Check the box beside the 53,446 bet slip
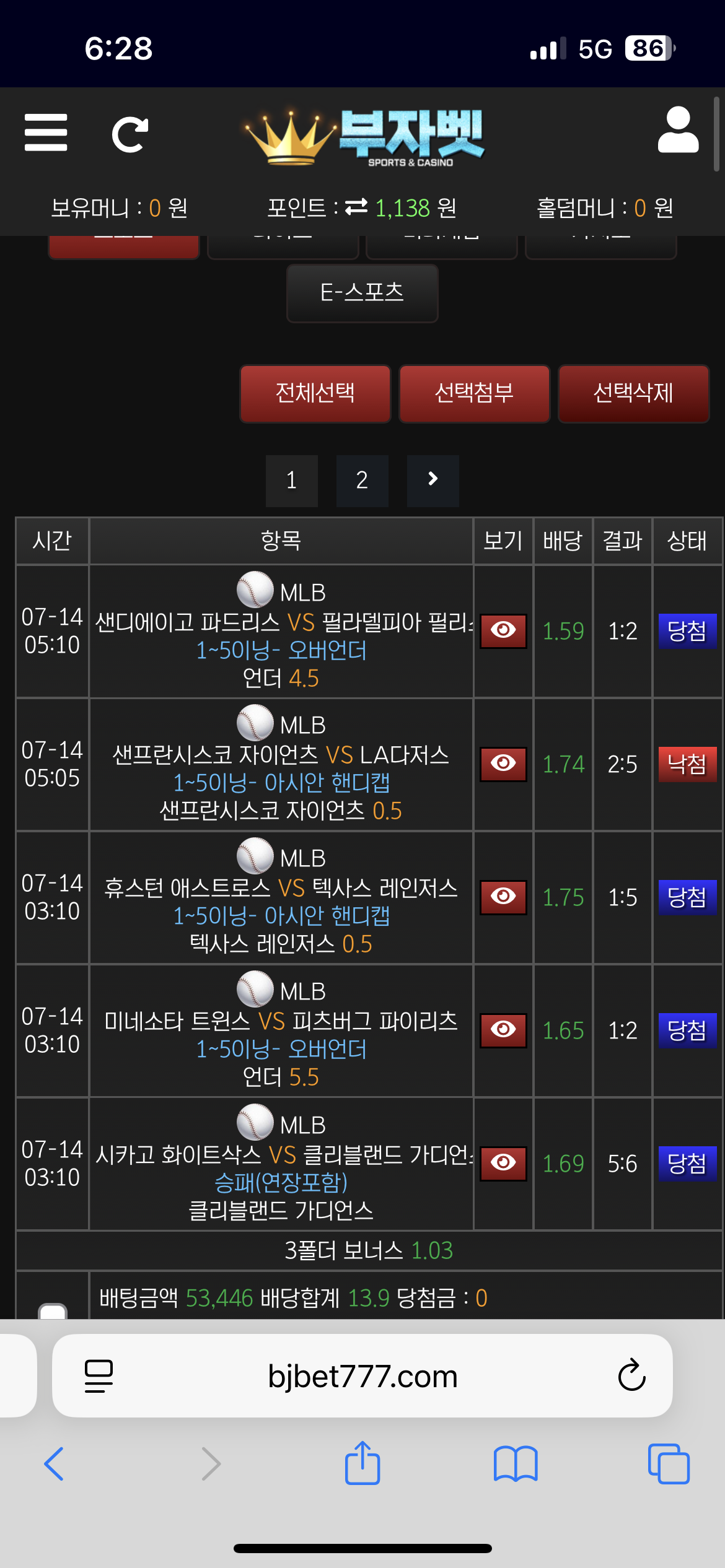725x1568 pixels. point(53,1310)
